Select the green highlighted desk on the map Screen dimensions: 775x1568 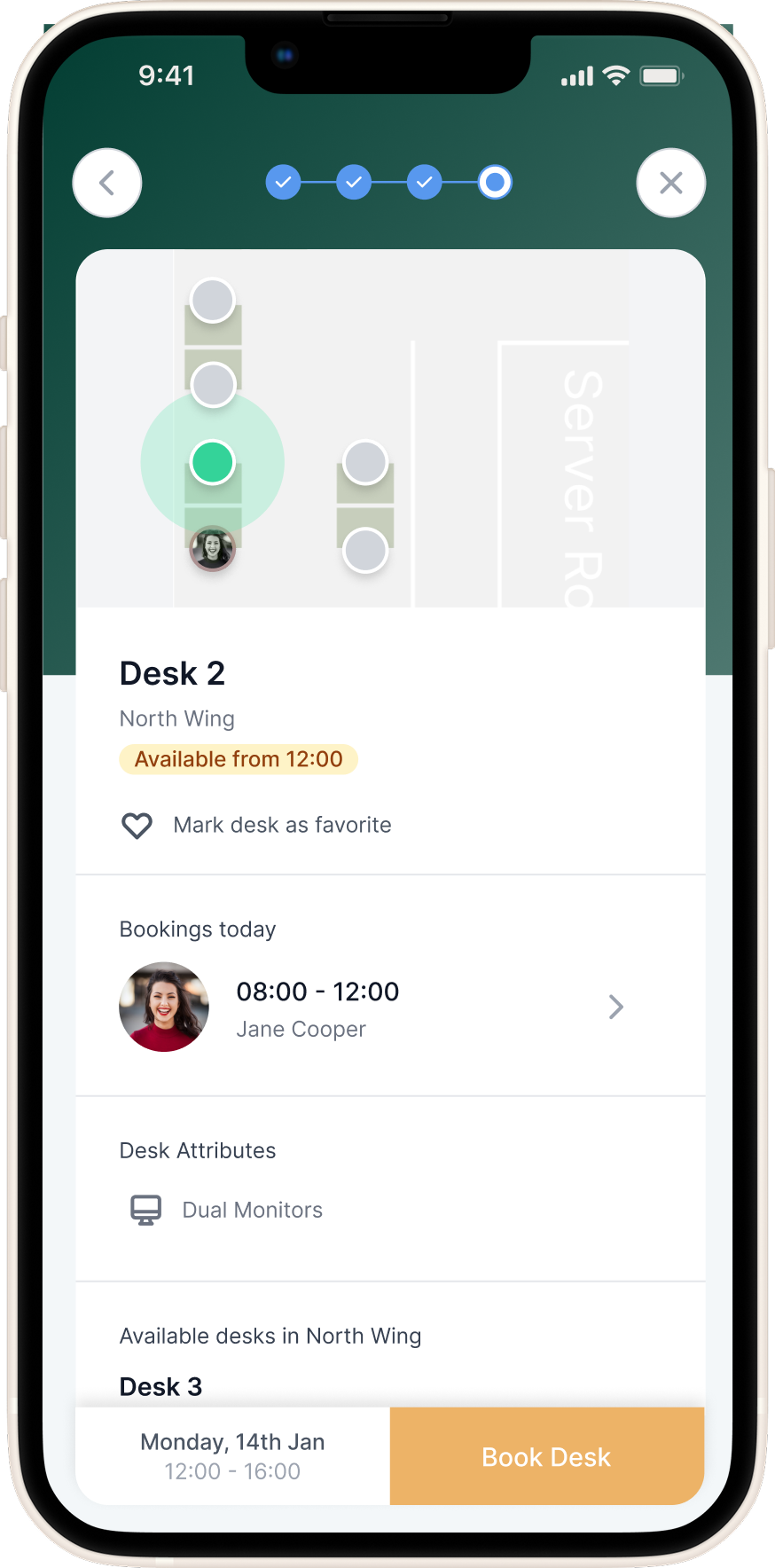coord(213,463)
